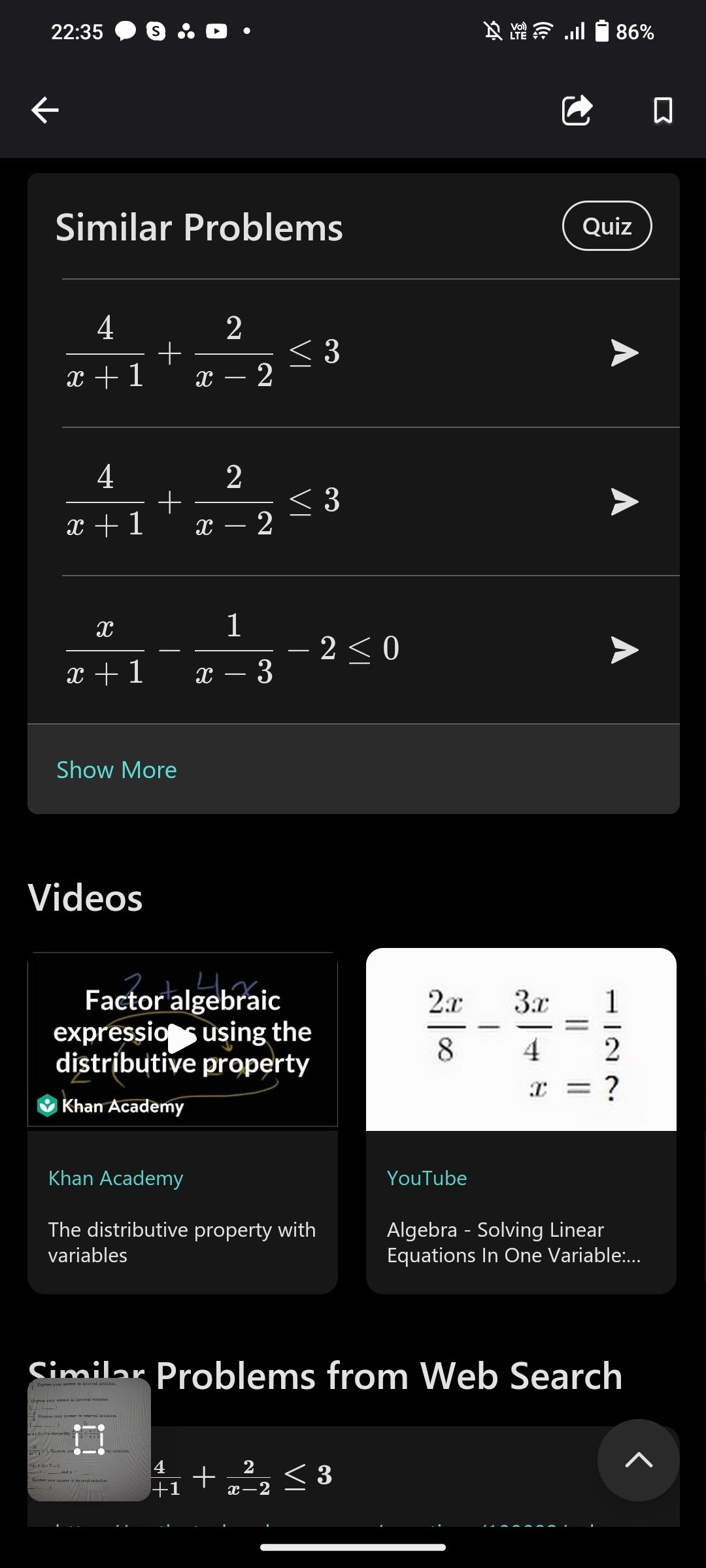Start the Quiz for similar problems
This screenshot has width=706, height=1568.
[x=607, y=226]
